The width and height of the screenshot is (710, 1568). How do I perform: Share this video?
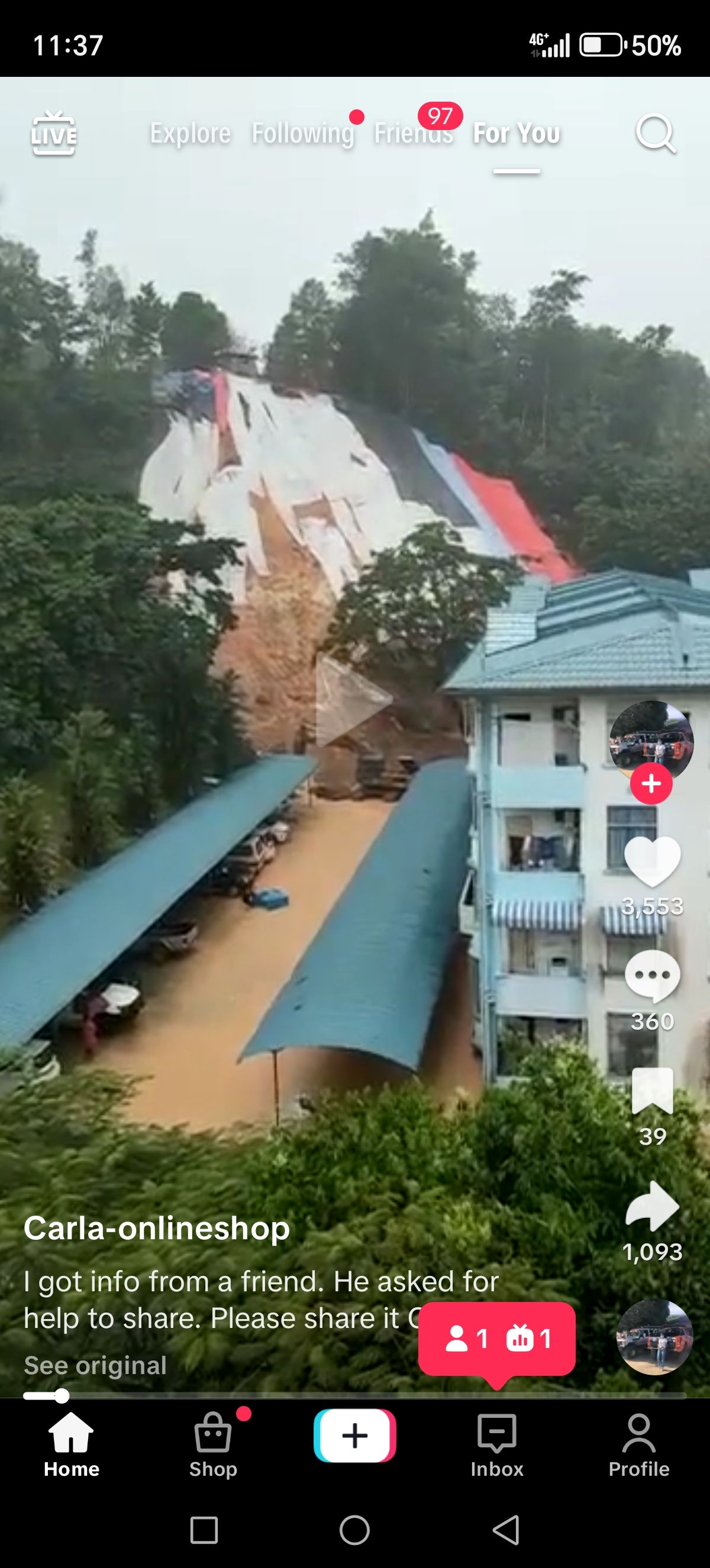pos(652,1206)
